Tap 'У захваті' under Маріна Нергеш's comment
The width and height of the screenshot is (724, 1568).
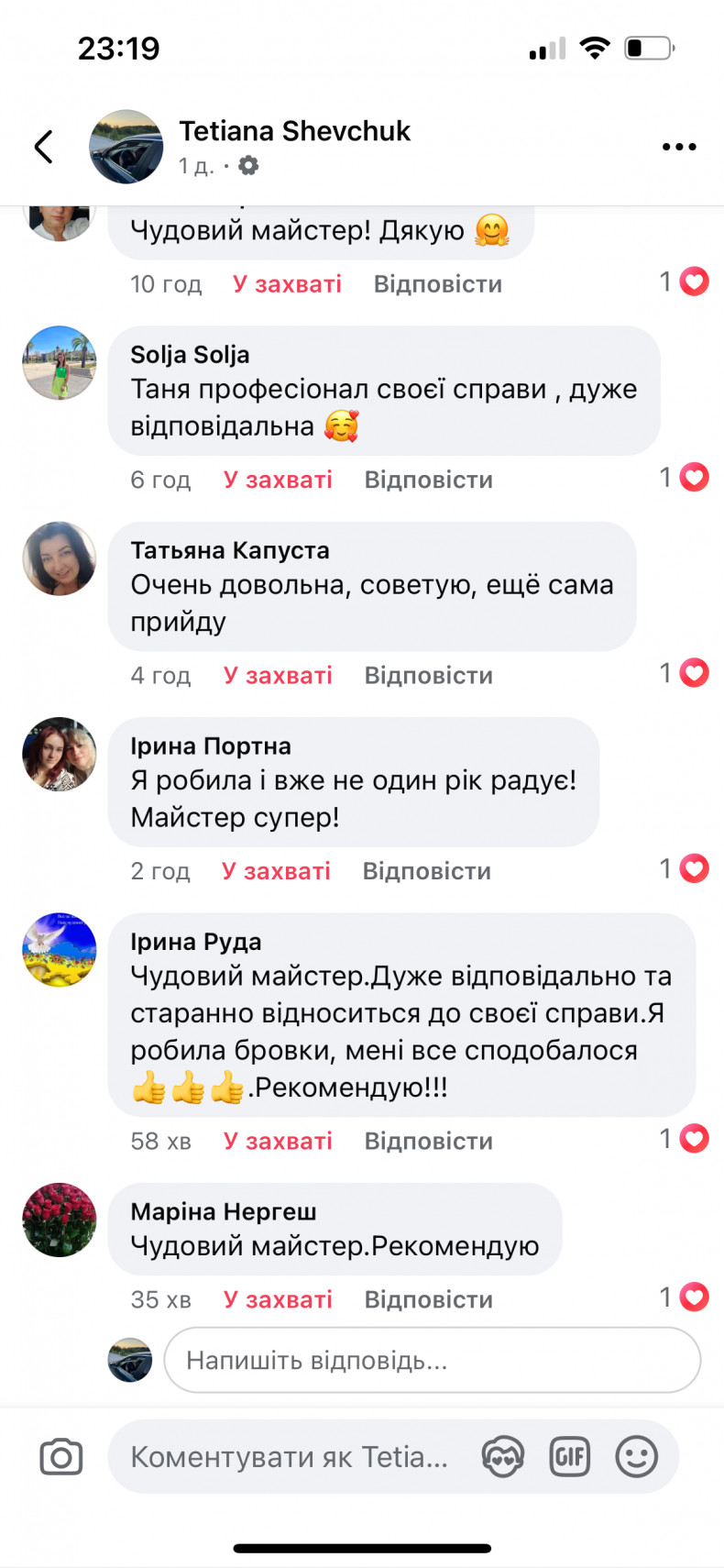click(278, 1299)
